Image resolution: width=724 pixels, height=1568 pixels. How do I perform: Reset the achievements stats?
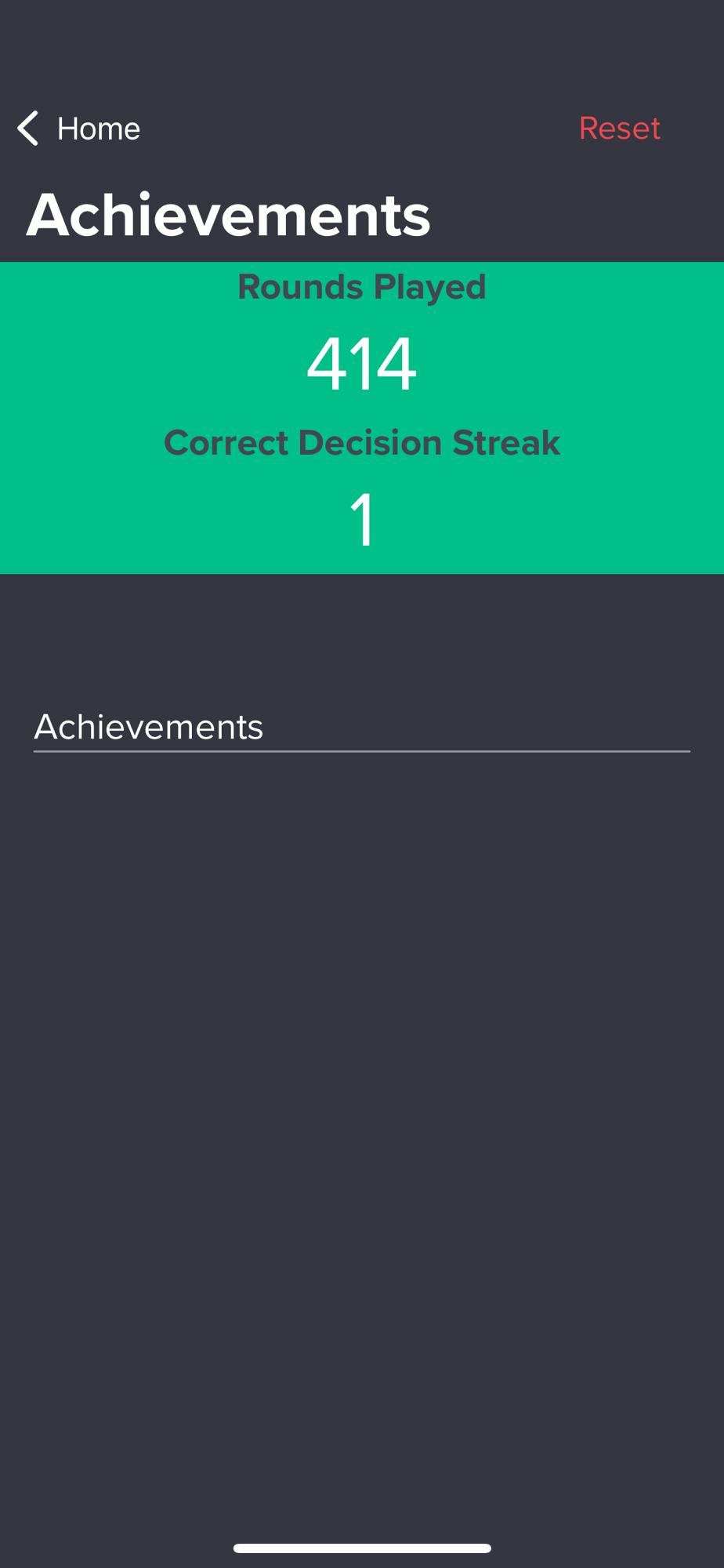click(x=619, y=129)
